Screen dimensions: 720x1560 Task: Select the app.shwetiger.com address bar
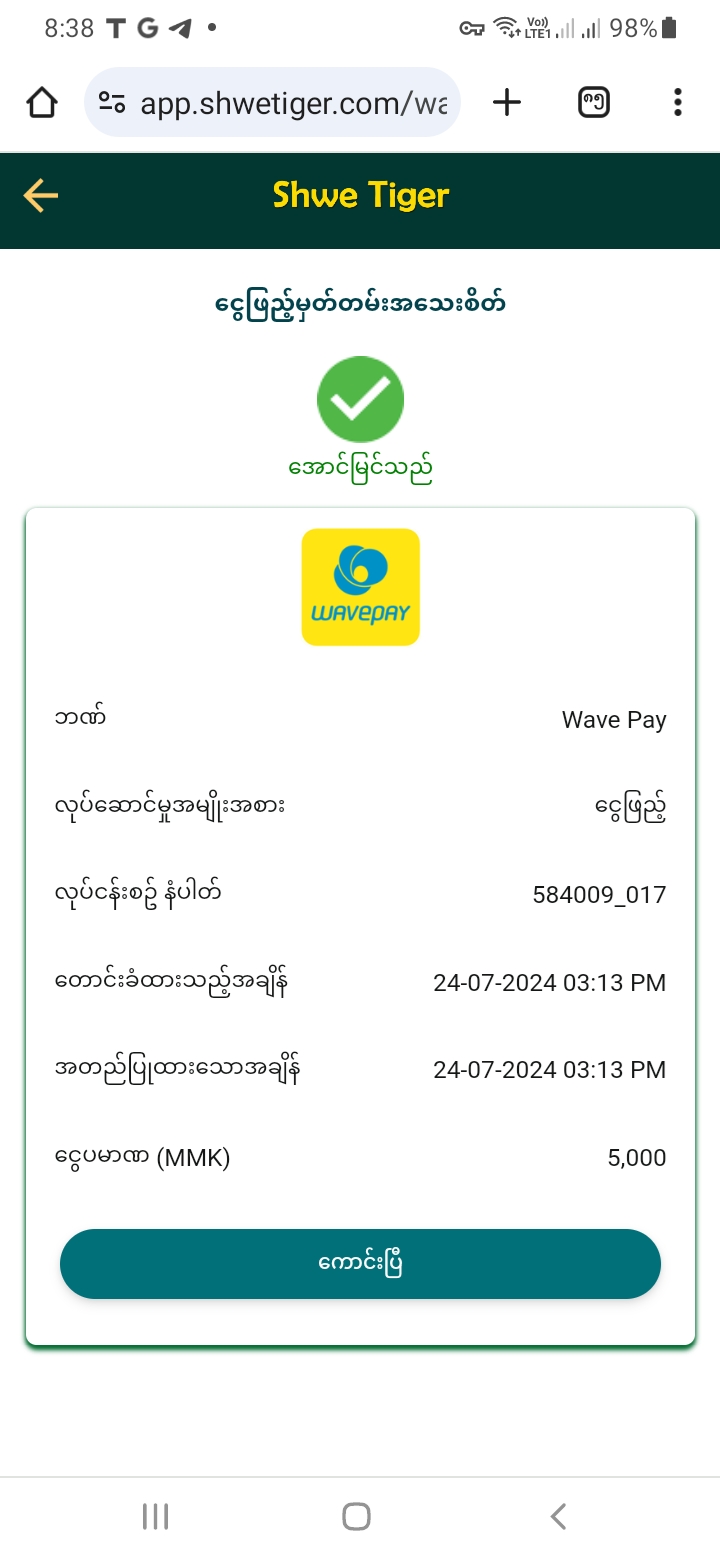coord(290,102)
